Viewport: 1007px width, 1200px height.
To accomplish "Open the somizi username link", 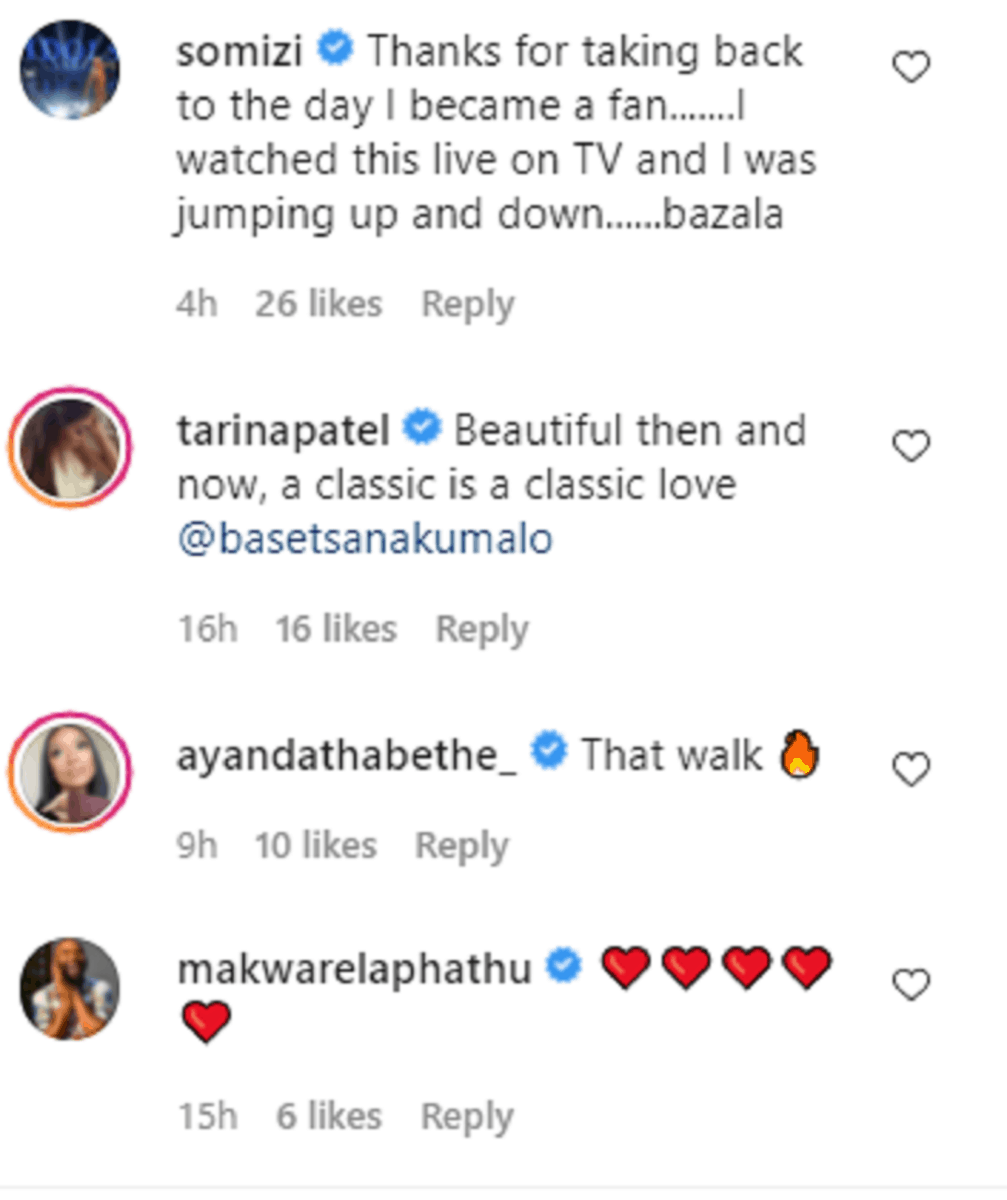I will (x=239, y=52).
